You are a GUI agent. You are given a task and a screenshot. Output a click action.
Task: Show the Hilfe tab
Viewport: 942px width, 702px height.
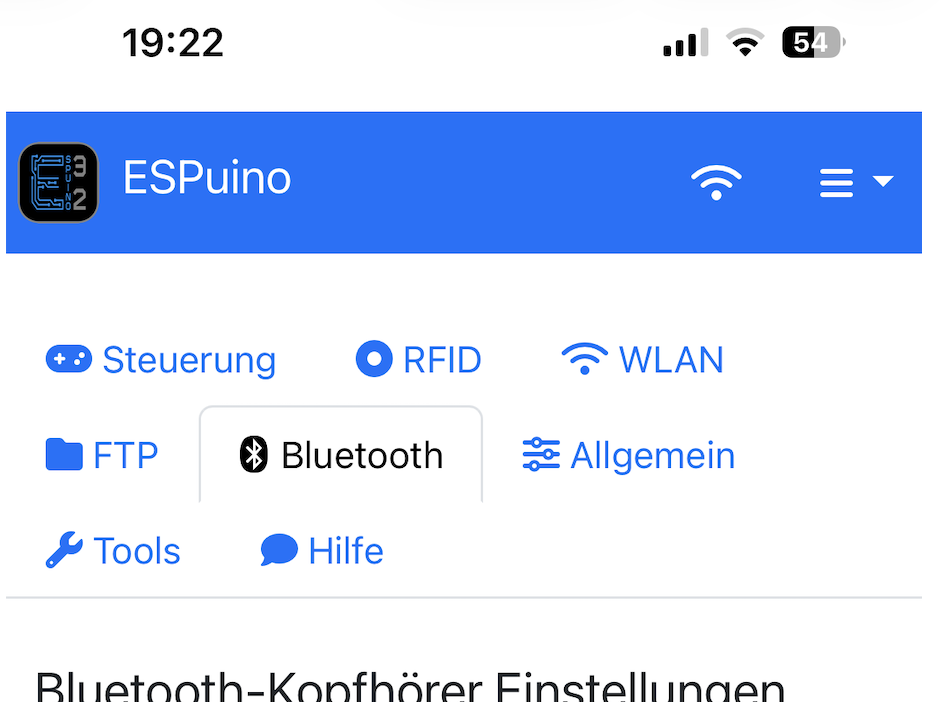[x=322, y=551]
